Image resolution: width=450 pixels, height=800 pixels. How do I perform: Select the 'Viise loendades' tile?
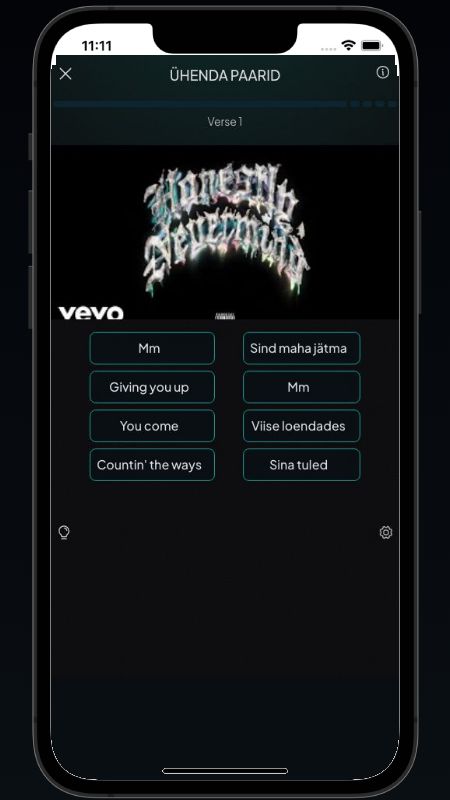[x=302, y=426]
